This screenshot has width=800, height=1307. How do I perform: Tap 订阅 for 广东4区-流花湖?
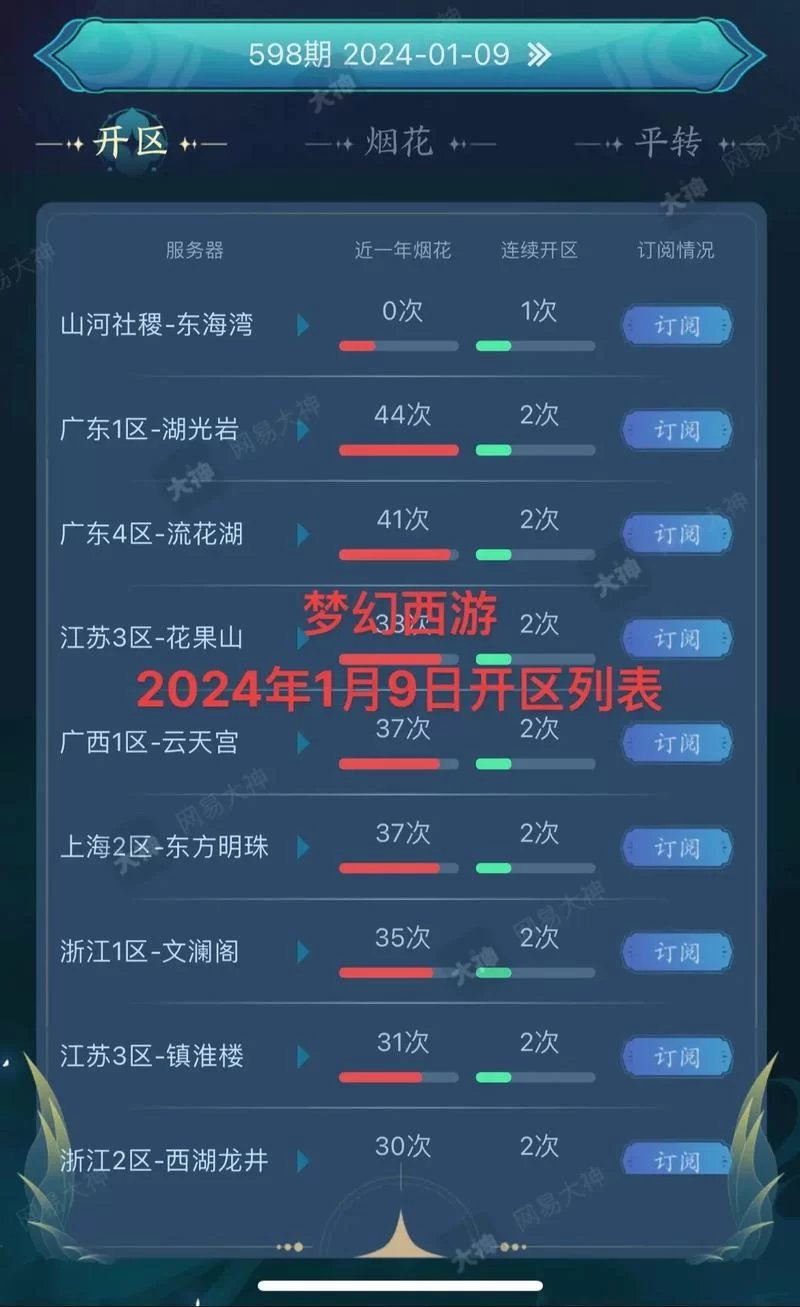click(677, 534)
